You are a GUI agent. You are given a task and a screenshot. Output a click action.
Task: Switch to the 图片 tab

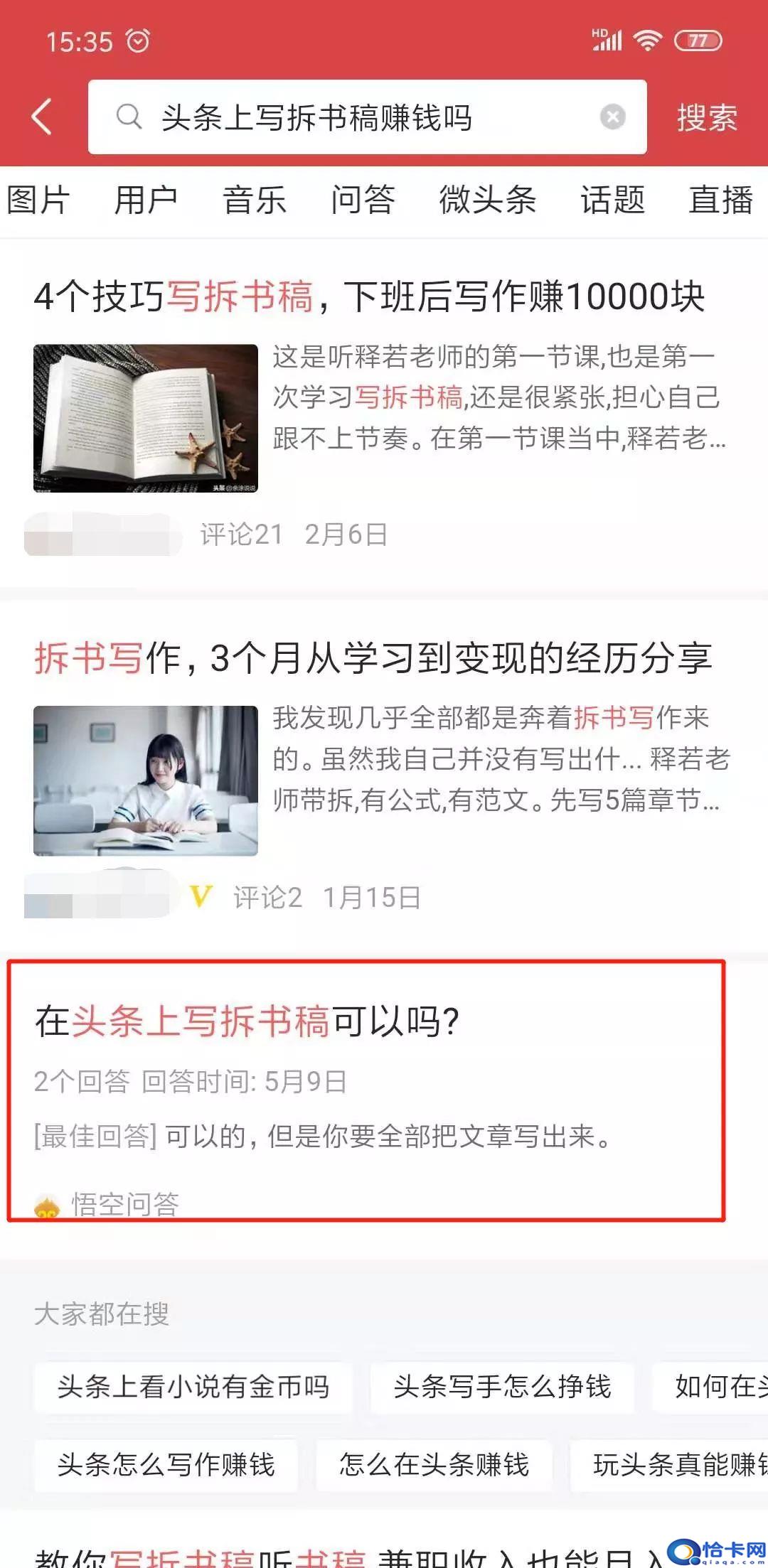pos(38,200)
